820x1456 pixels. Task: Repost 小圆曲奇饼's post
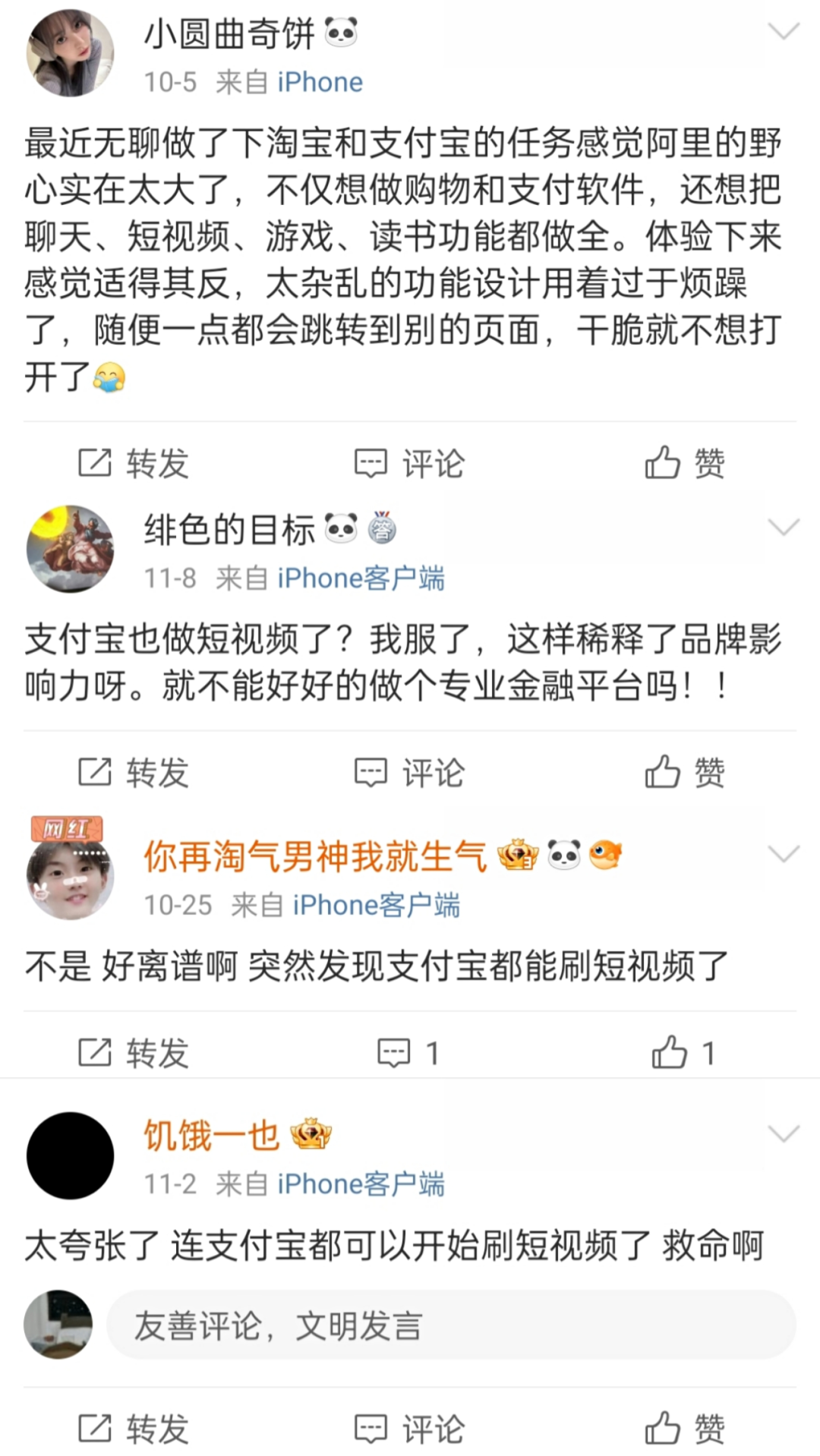click(x=134, y=463)
